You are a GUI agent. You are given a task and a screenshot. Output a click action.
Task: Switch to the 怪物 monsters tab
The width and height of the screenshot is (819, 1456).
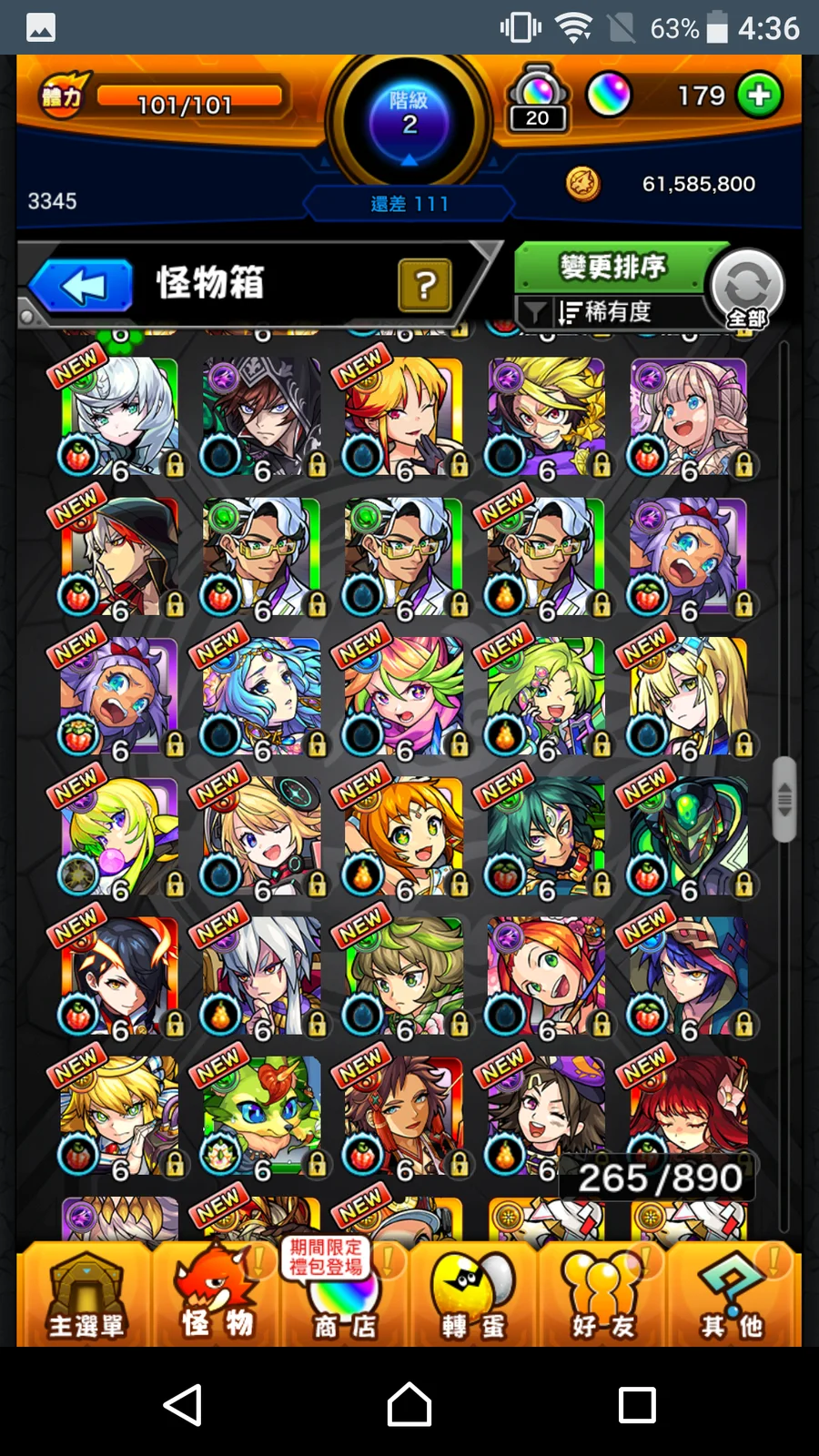click(x=217, y=1296)
